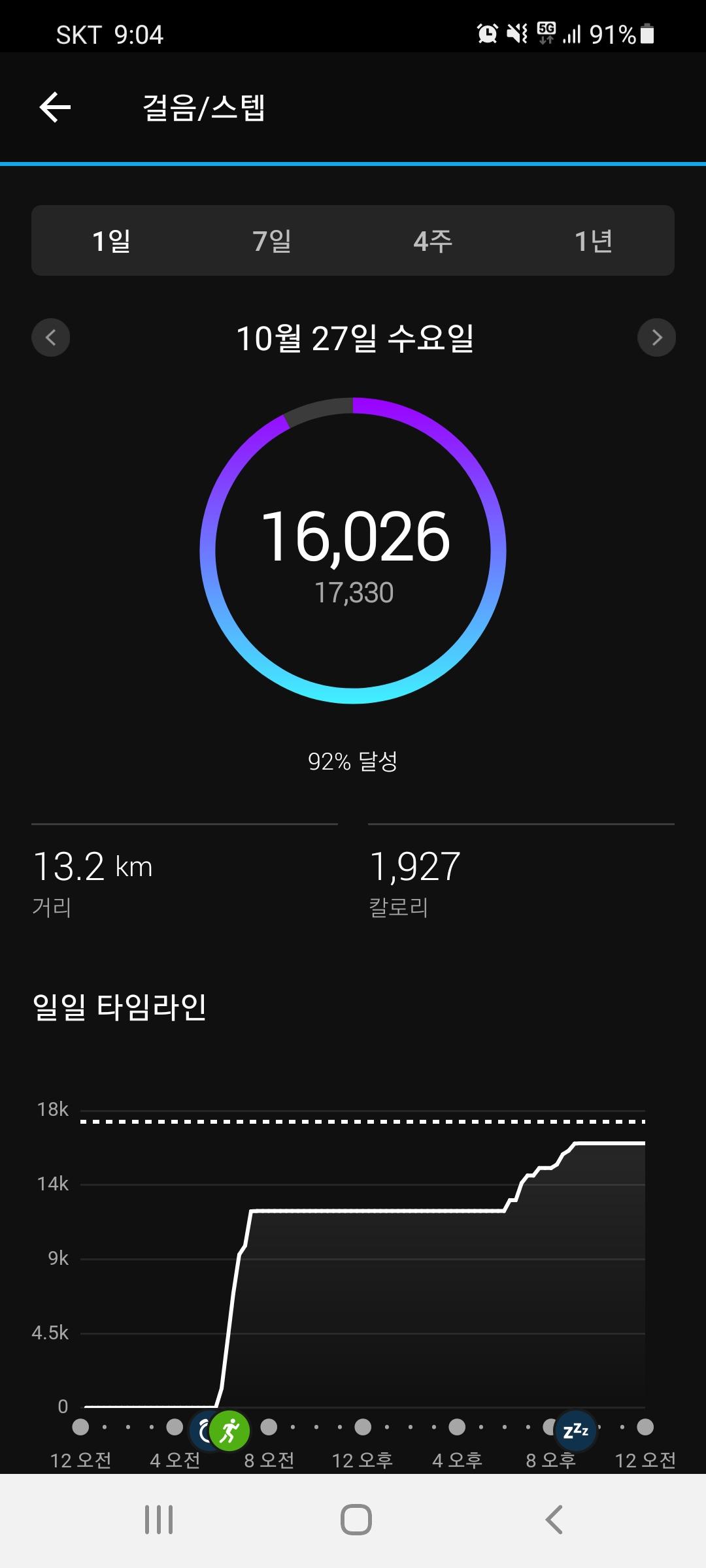Switch to the 4주 view
The height and width of the screenshot is (1568, 706).
433,241
